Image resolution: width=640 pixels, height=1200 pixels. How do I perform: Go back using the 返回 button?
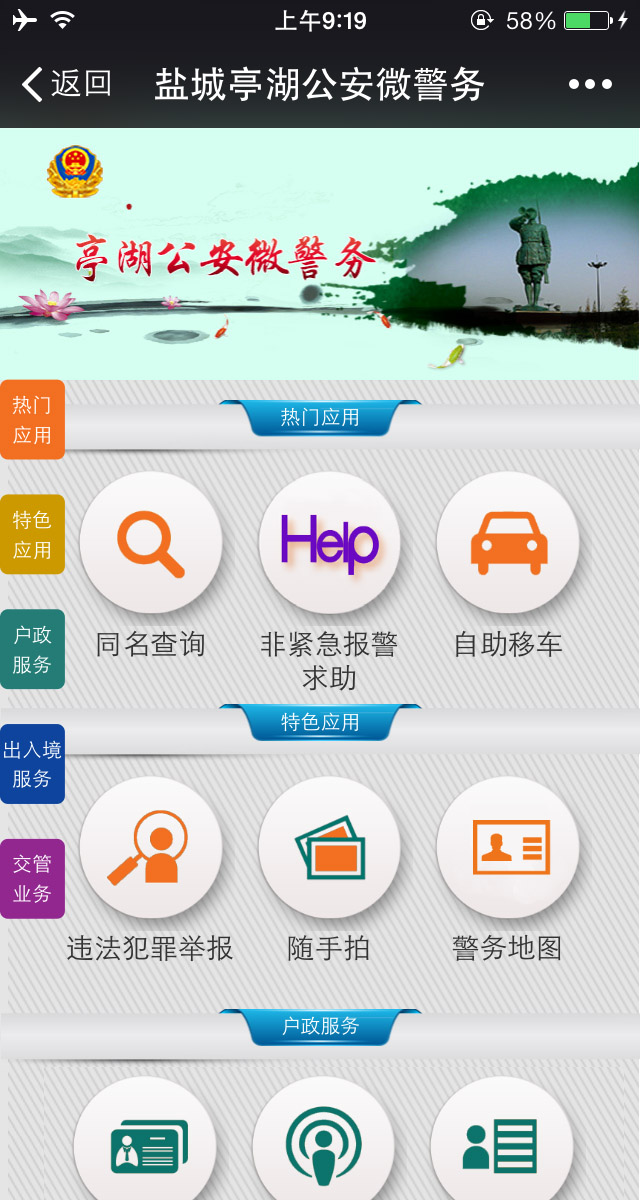click(66, 84)
